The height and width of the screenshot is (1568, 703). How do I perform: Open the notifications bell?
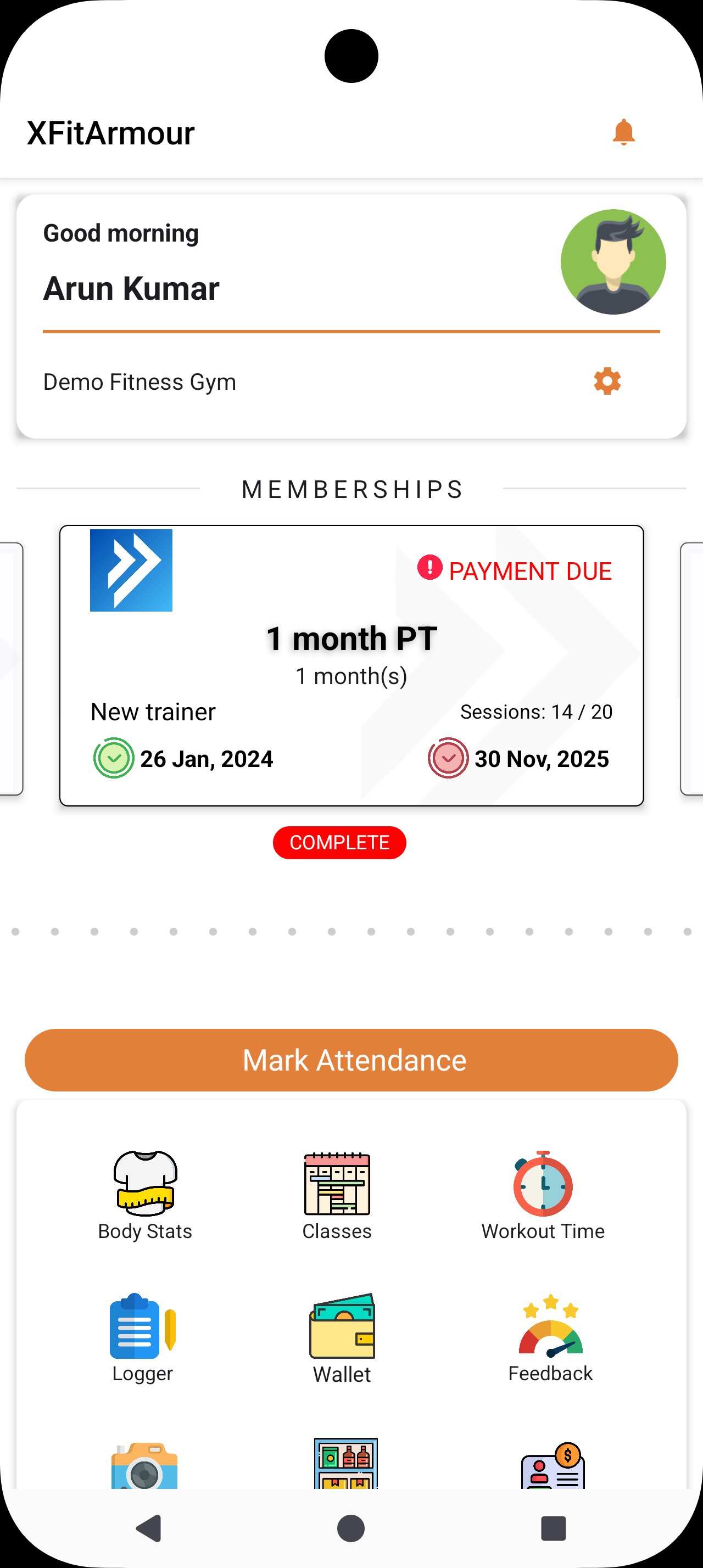pyautogui.click(x=623, y=132)
